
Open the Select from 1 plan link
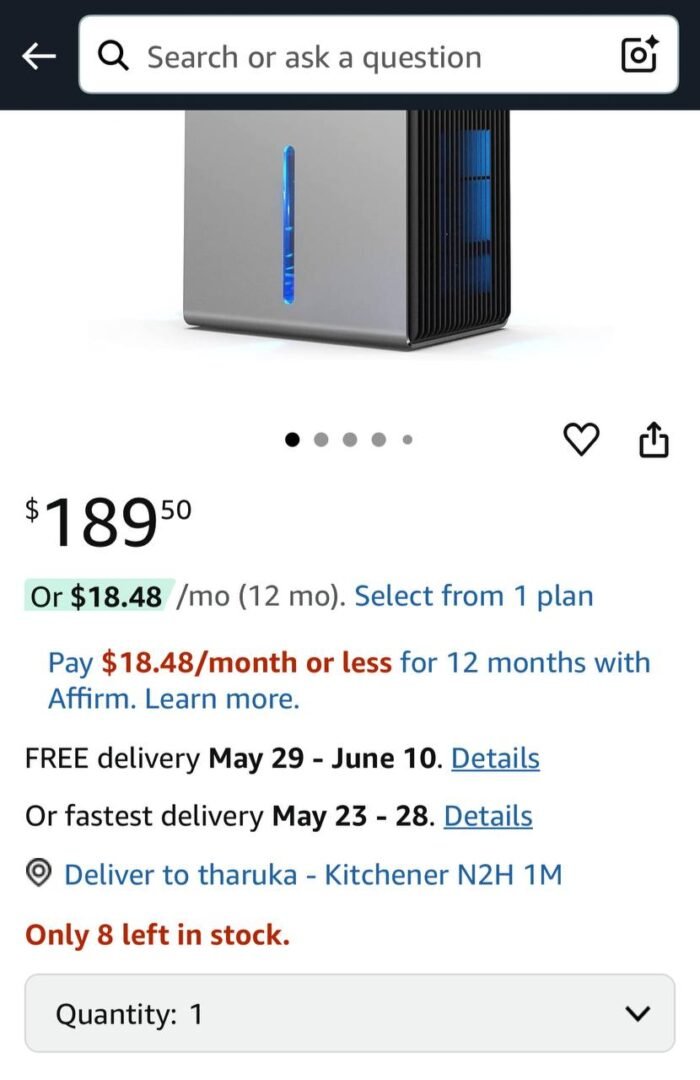473,597
